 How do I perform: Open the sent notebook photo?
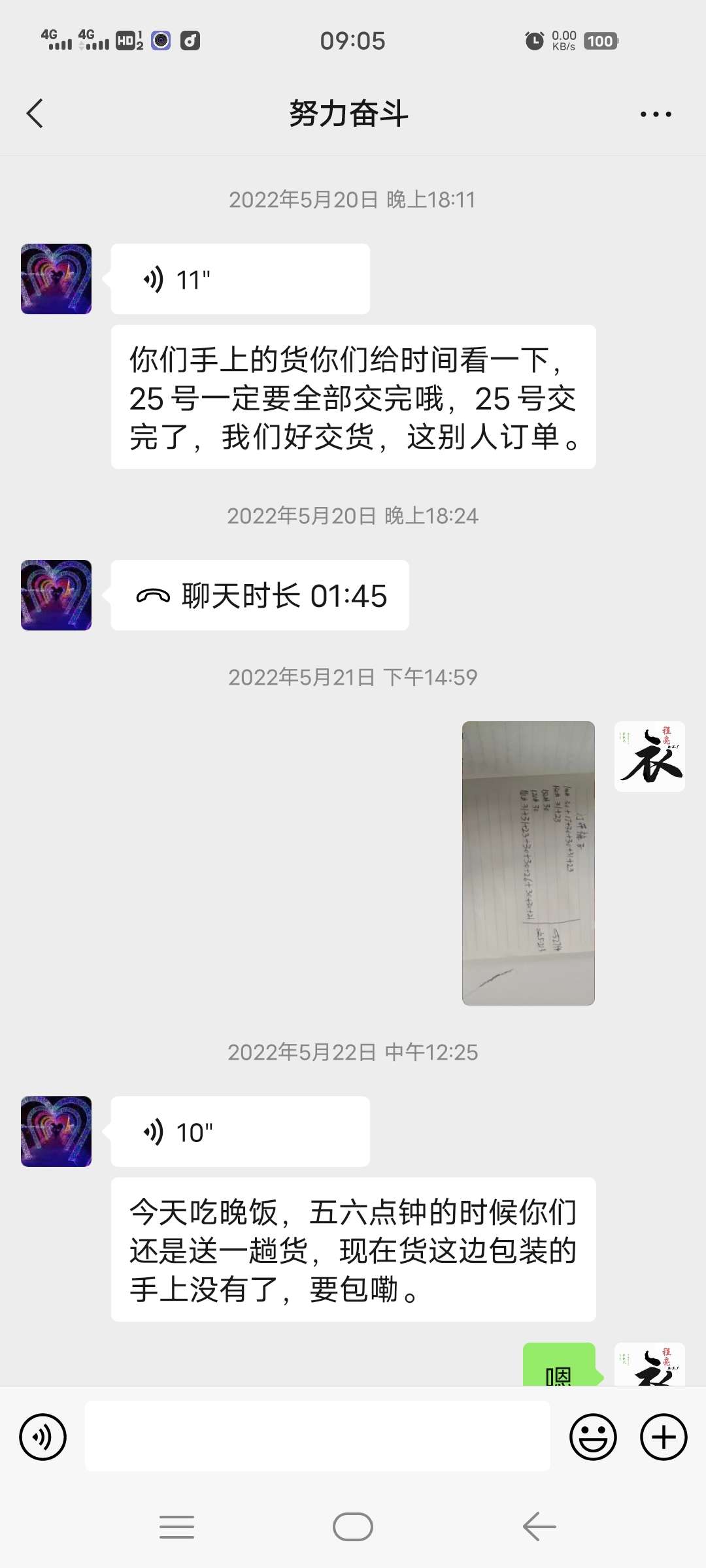(x=528, y=863)
